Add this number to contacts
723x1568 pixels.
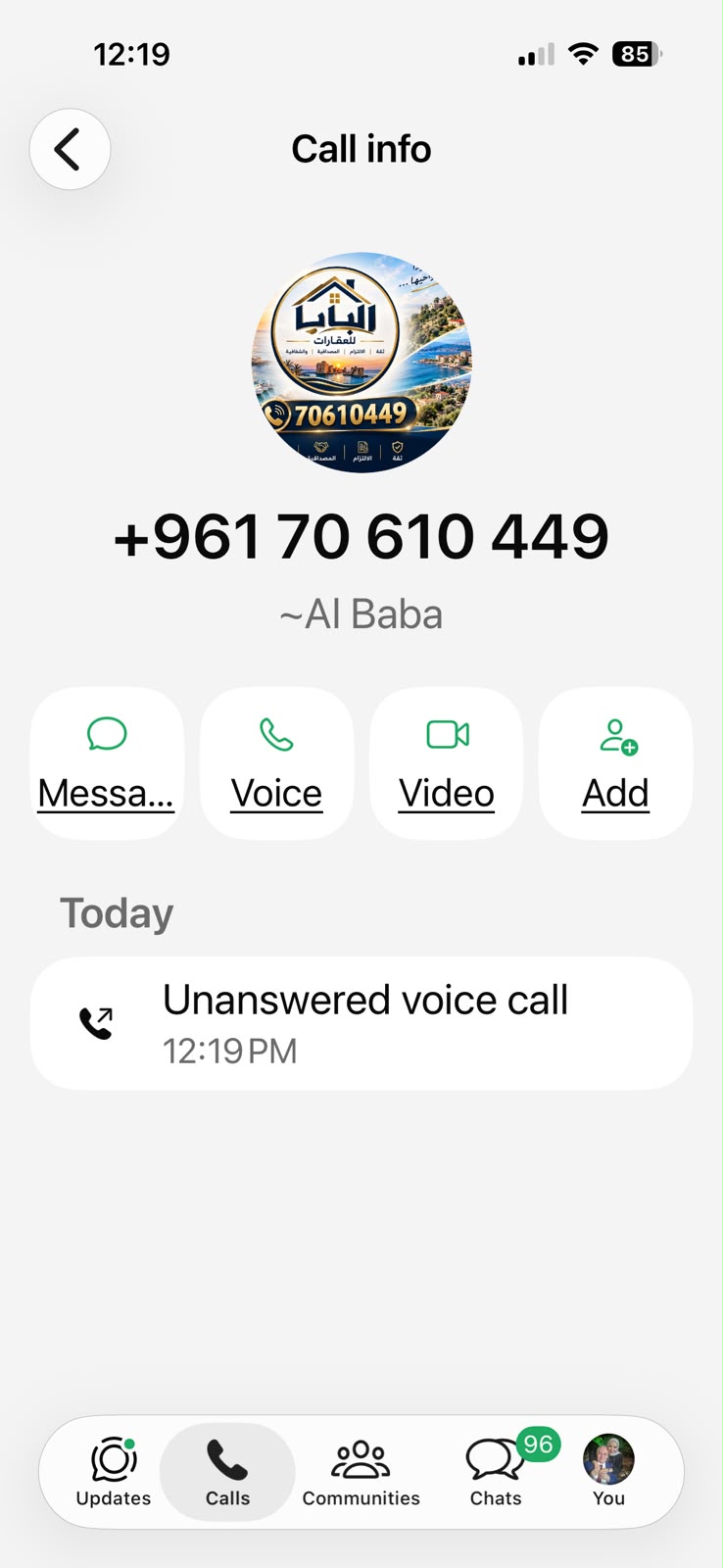pyautogui.click(x=616, y=763)
